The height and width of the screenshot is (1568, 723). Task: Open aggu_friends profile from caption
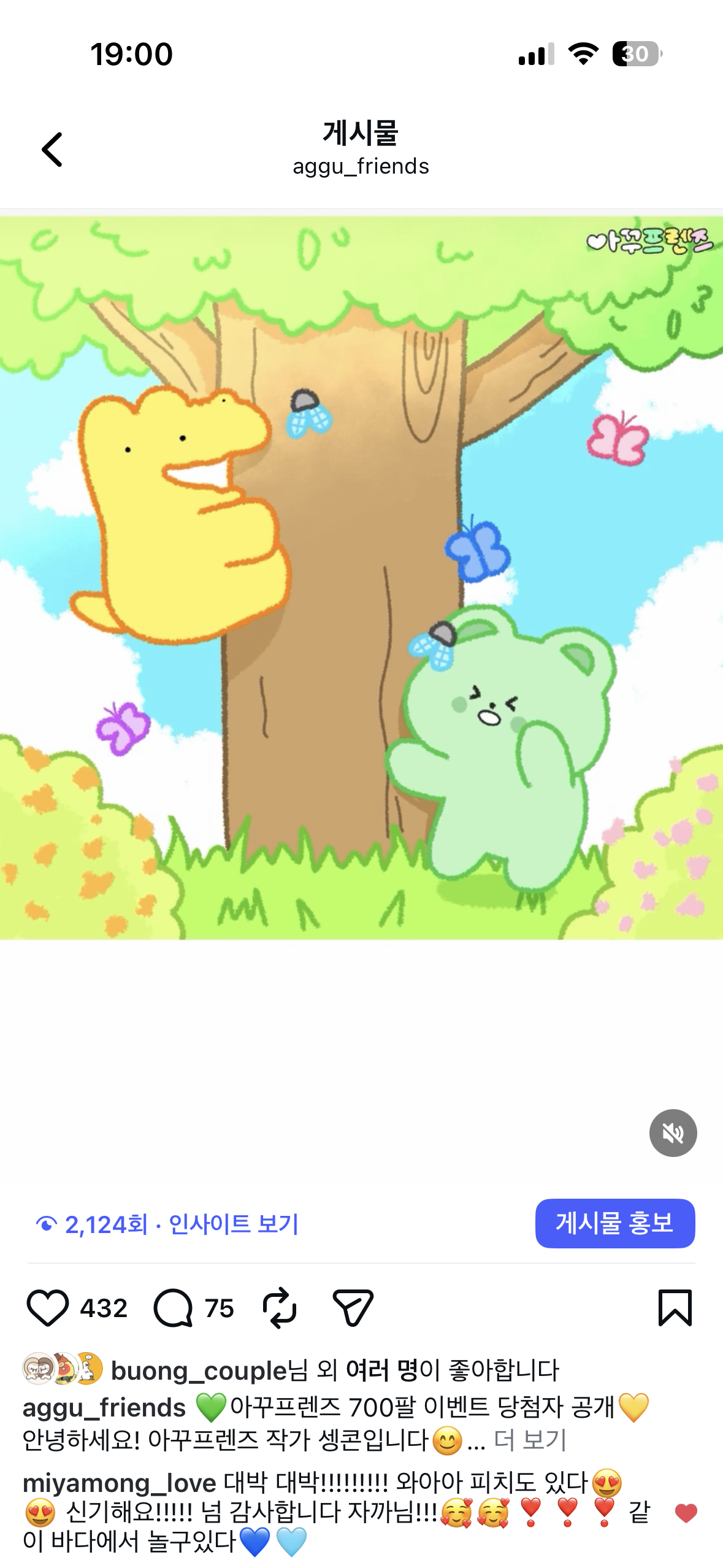click(x=104, y=1407)
